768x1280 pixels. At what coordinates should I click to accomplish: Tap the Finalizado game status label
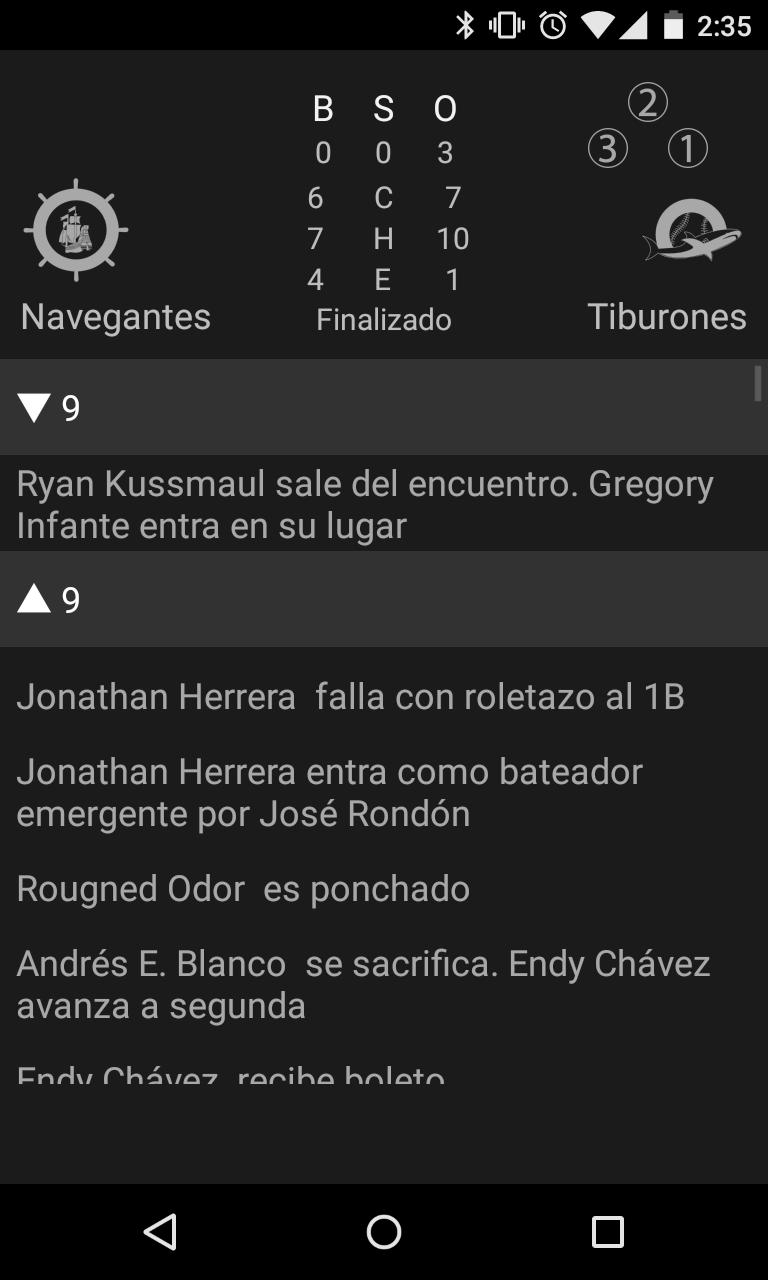pyautogui.click(x=383, y=319)
